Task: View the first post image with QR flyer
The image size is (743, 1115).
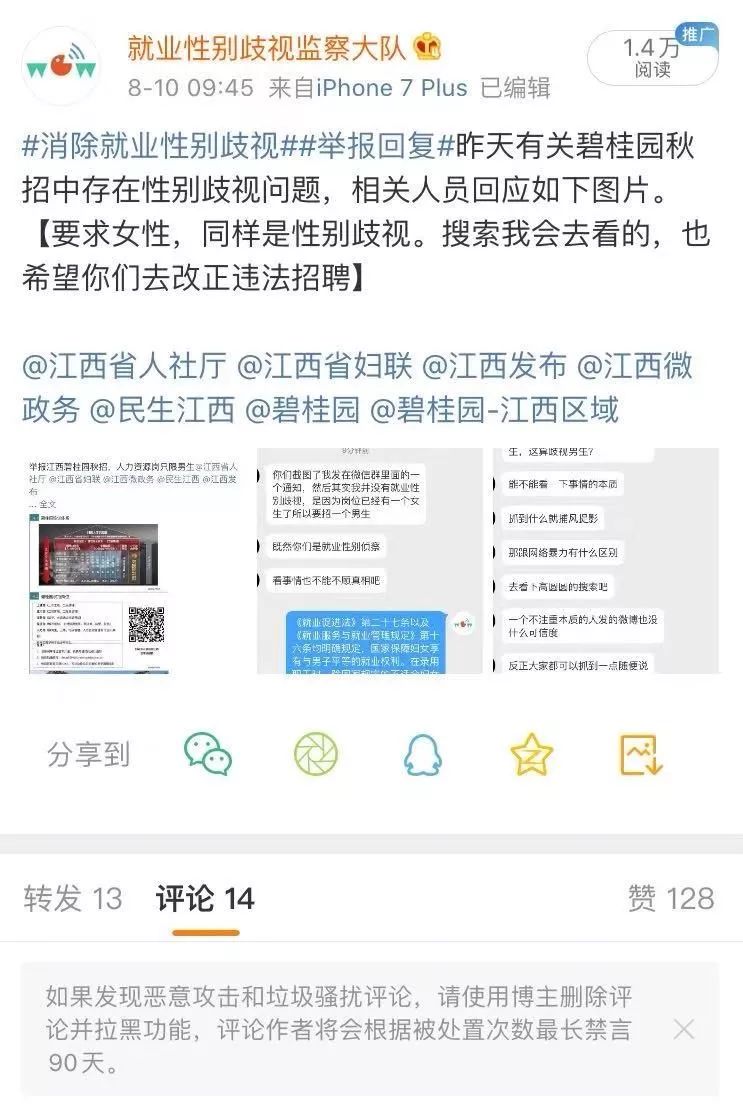Action: point(135,561)
